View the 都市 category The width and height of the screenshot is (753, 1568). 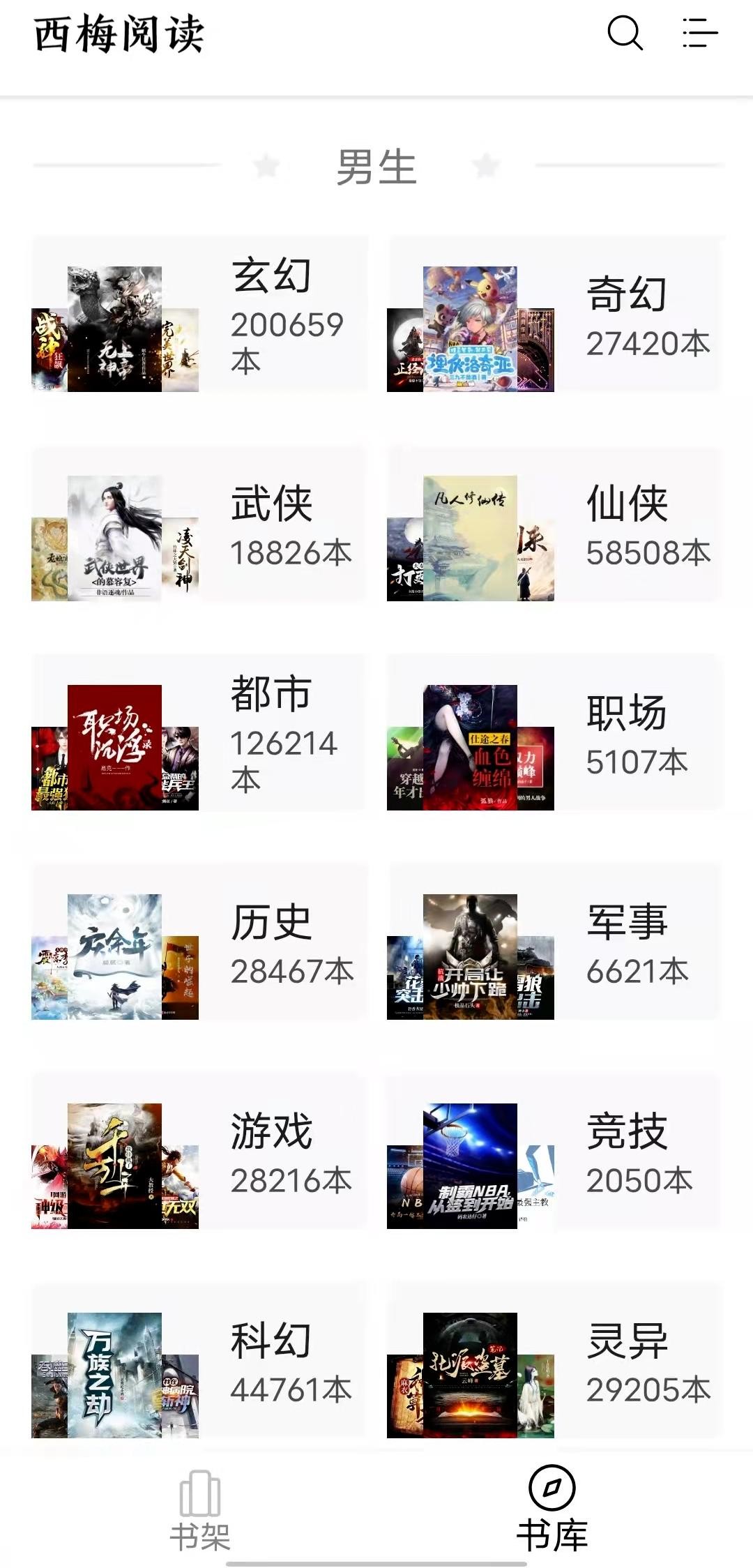199,734
